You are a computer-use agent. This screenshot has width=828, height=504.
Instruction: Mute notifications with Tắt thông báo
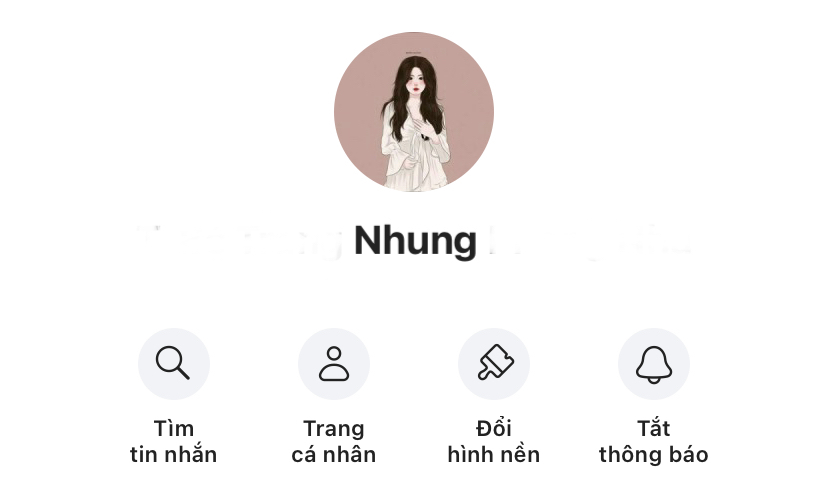(654, 364)
